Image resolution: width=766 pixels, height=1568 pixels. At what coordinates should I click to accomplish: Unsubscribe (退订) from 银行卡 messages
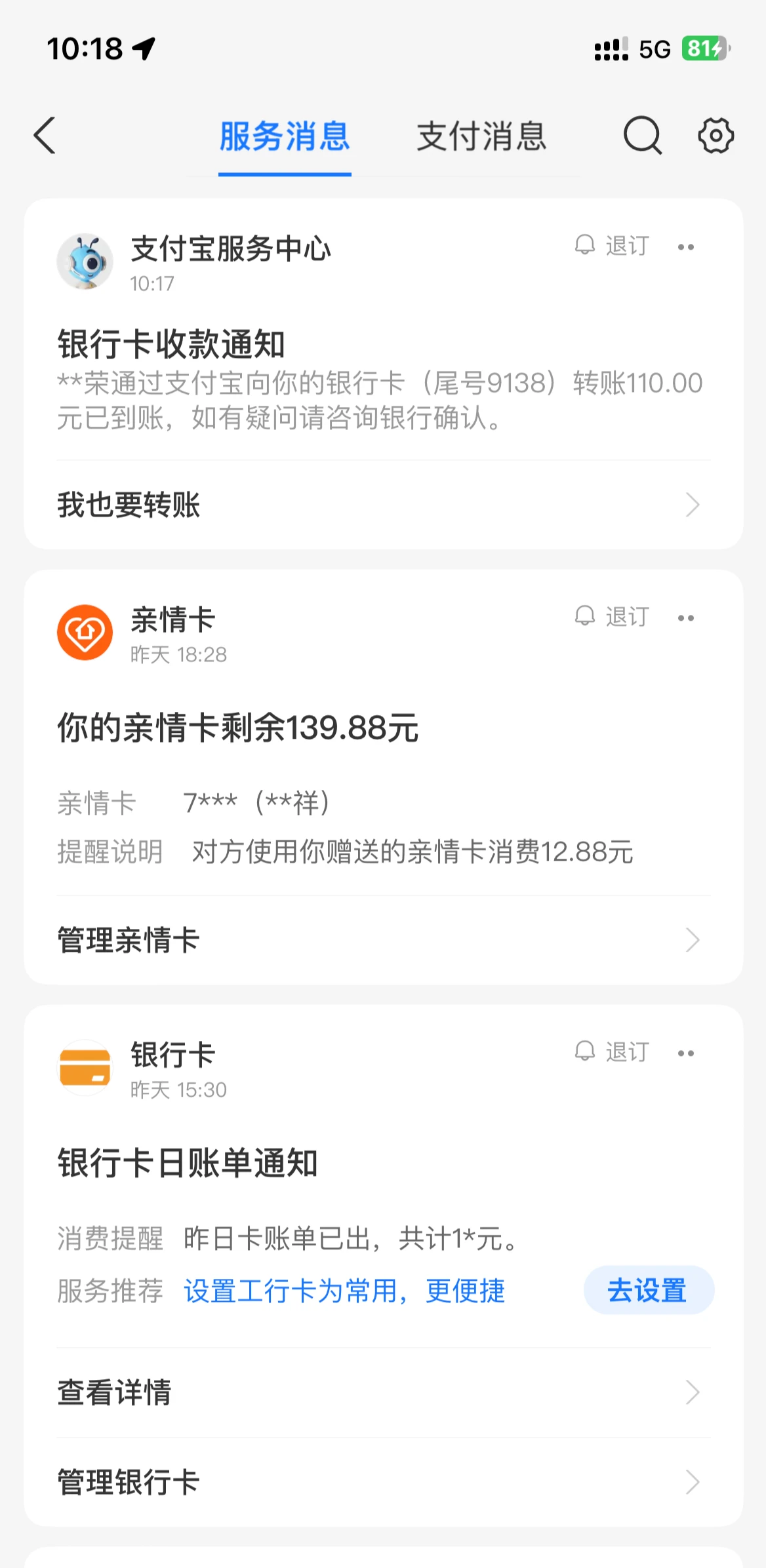coord(613,1052)
